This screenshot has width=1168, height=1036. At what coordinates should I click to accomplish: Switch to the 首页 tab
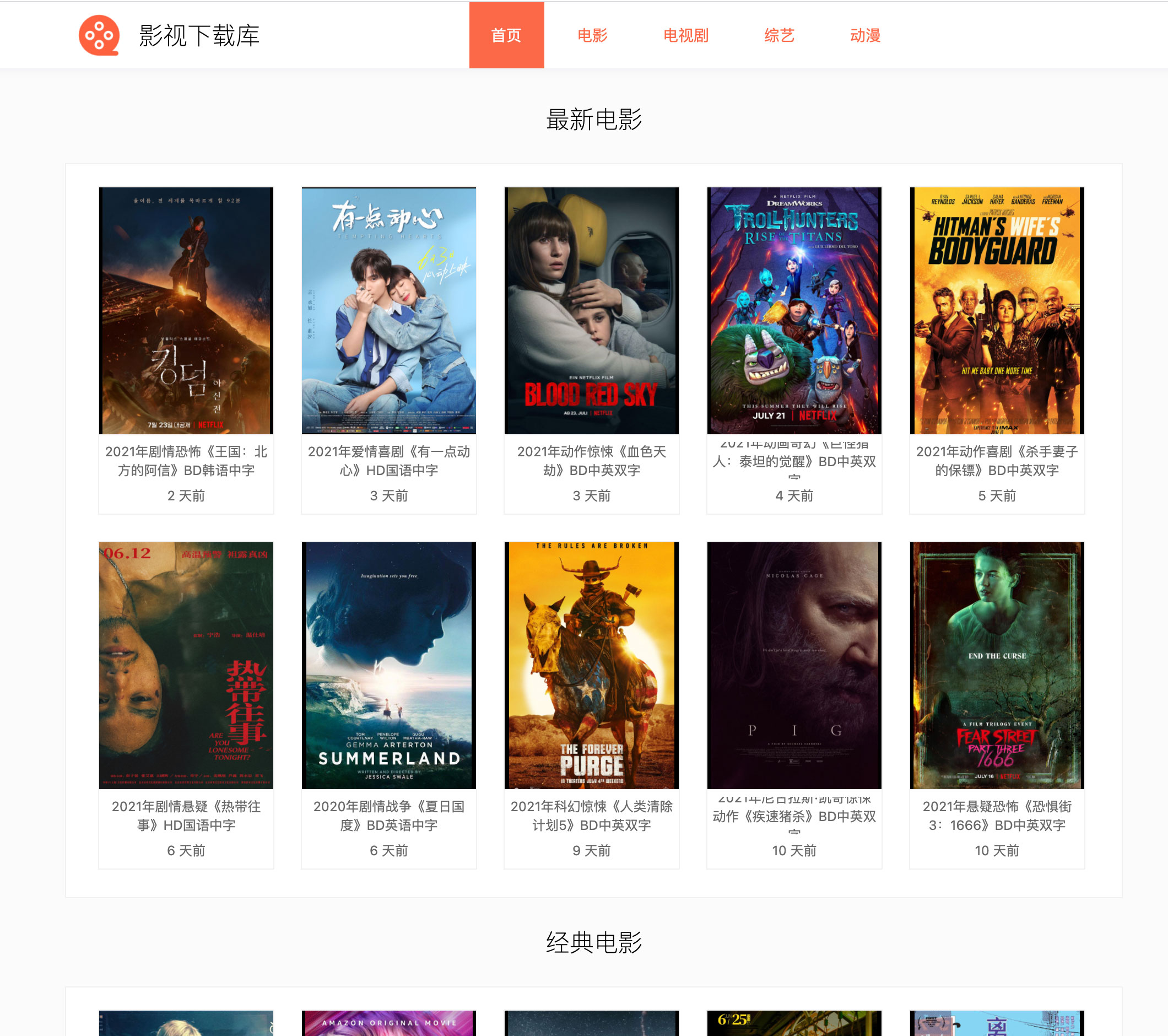506,35
